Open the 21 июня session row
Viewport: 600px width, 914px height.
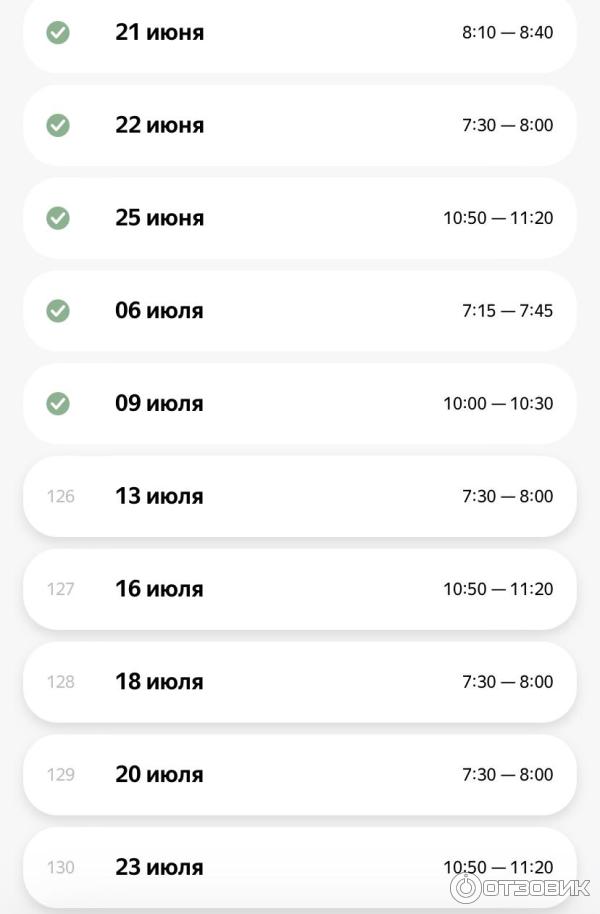click(300, 33)
